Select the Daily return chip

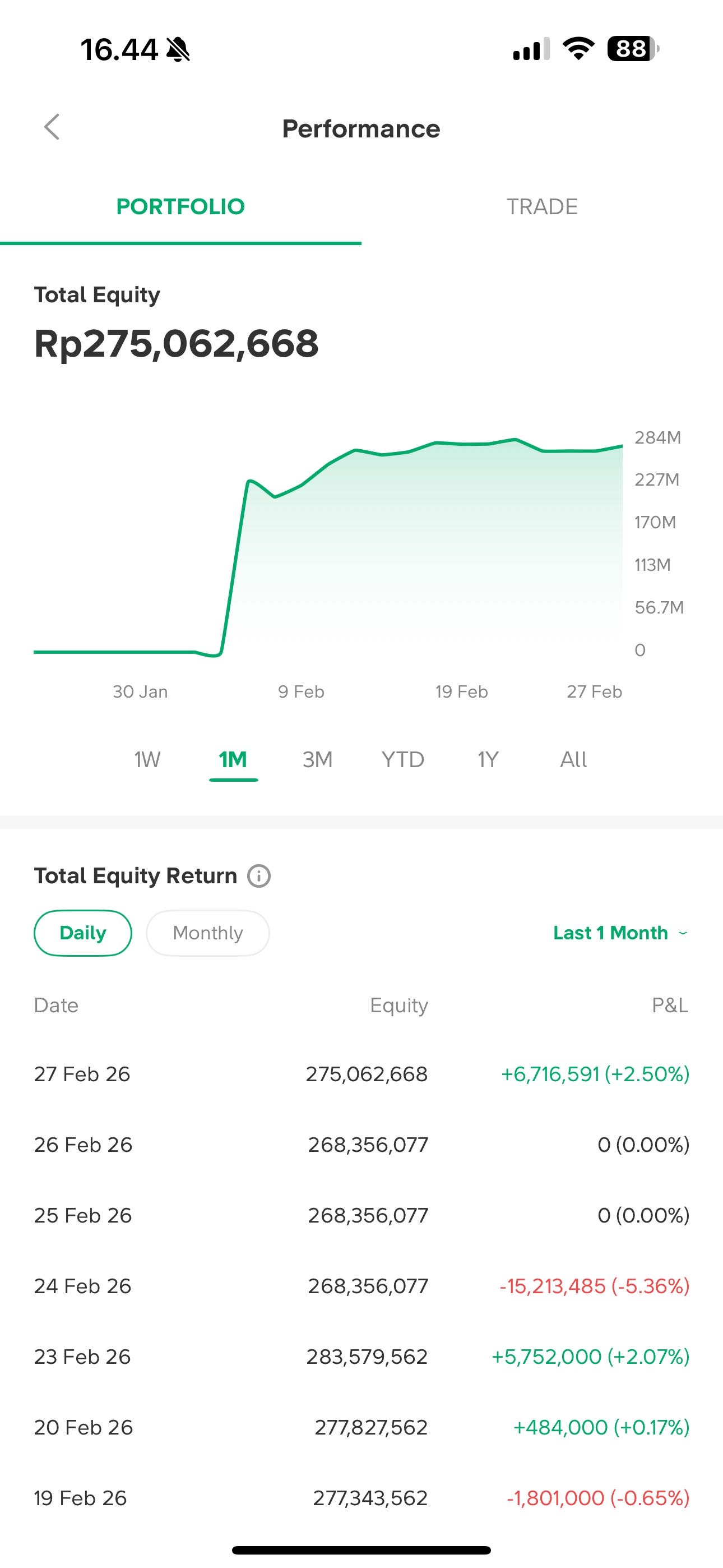(x=83, y=933)
